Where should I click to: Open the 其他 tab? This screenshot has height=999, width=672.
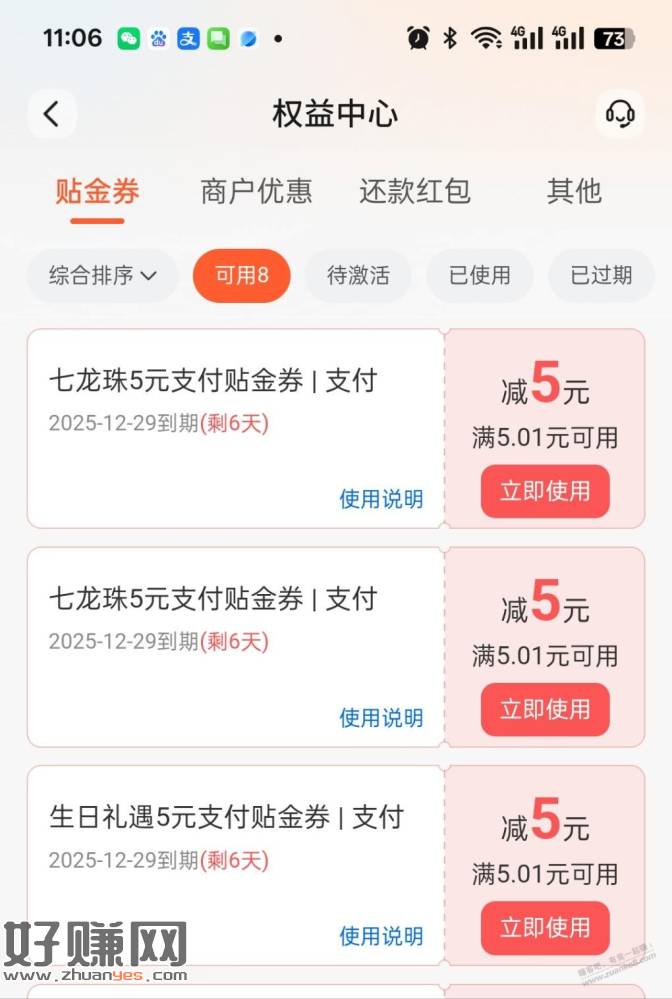(574, 191)
